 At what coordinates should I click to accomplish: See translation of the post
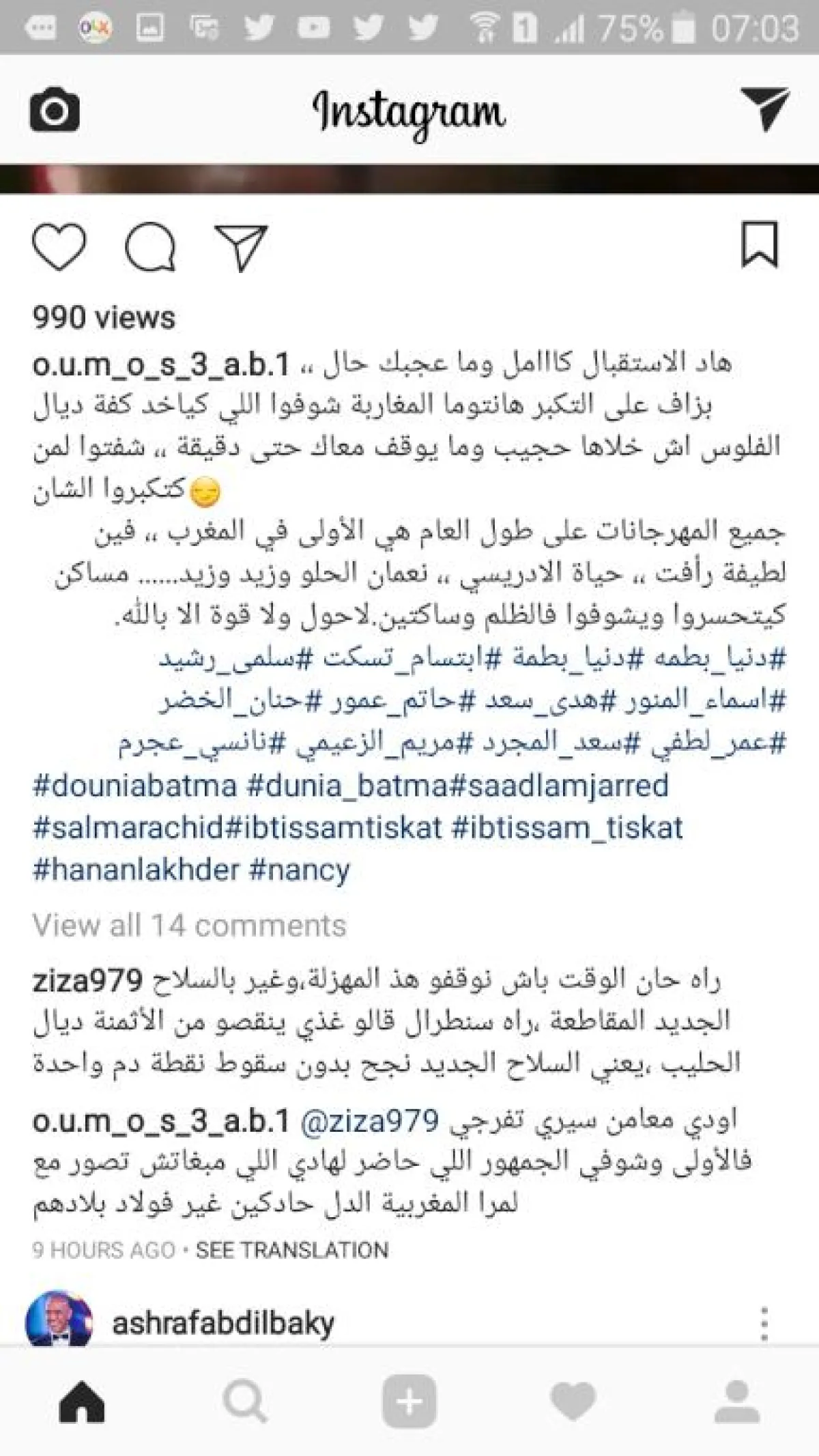pyautogui.click(x=292, y=1250)
